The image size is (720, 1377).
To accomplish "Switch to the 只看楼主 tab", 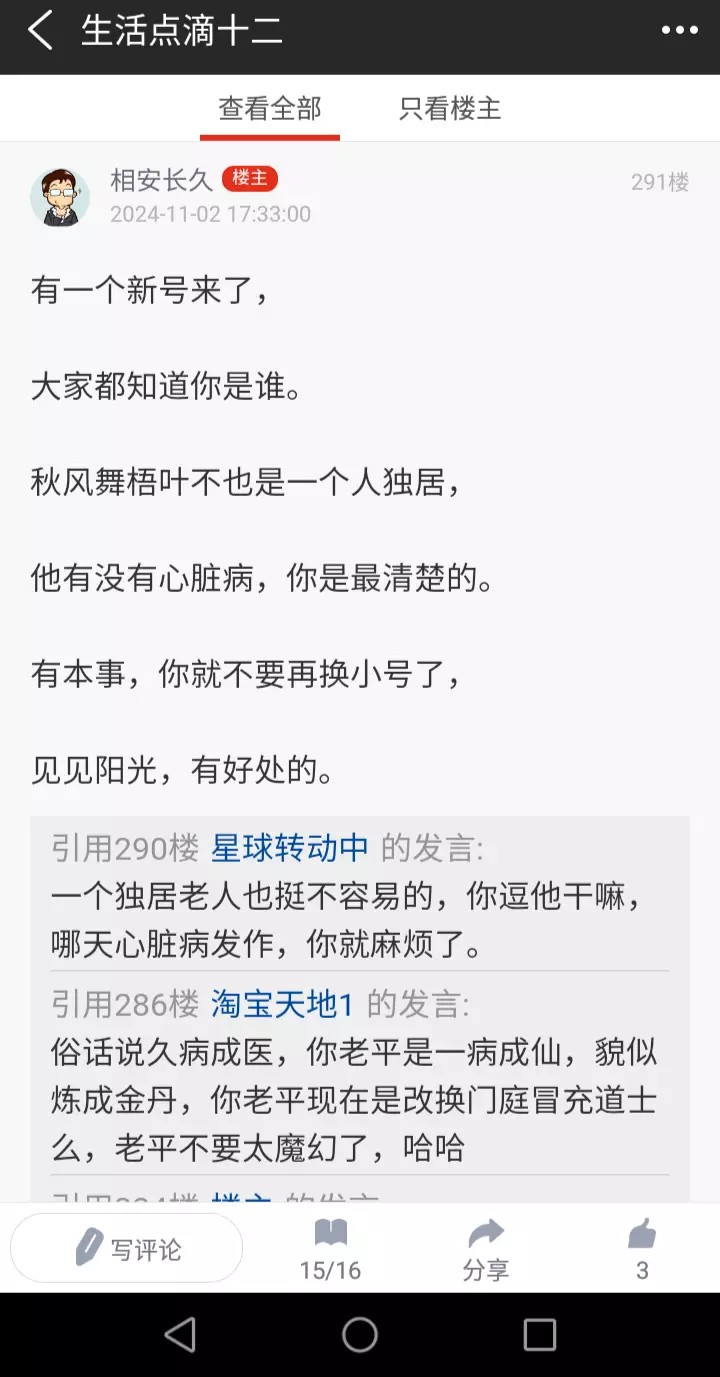I will (450, 108).
